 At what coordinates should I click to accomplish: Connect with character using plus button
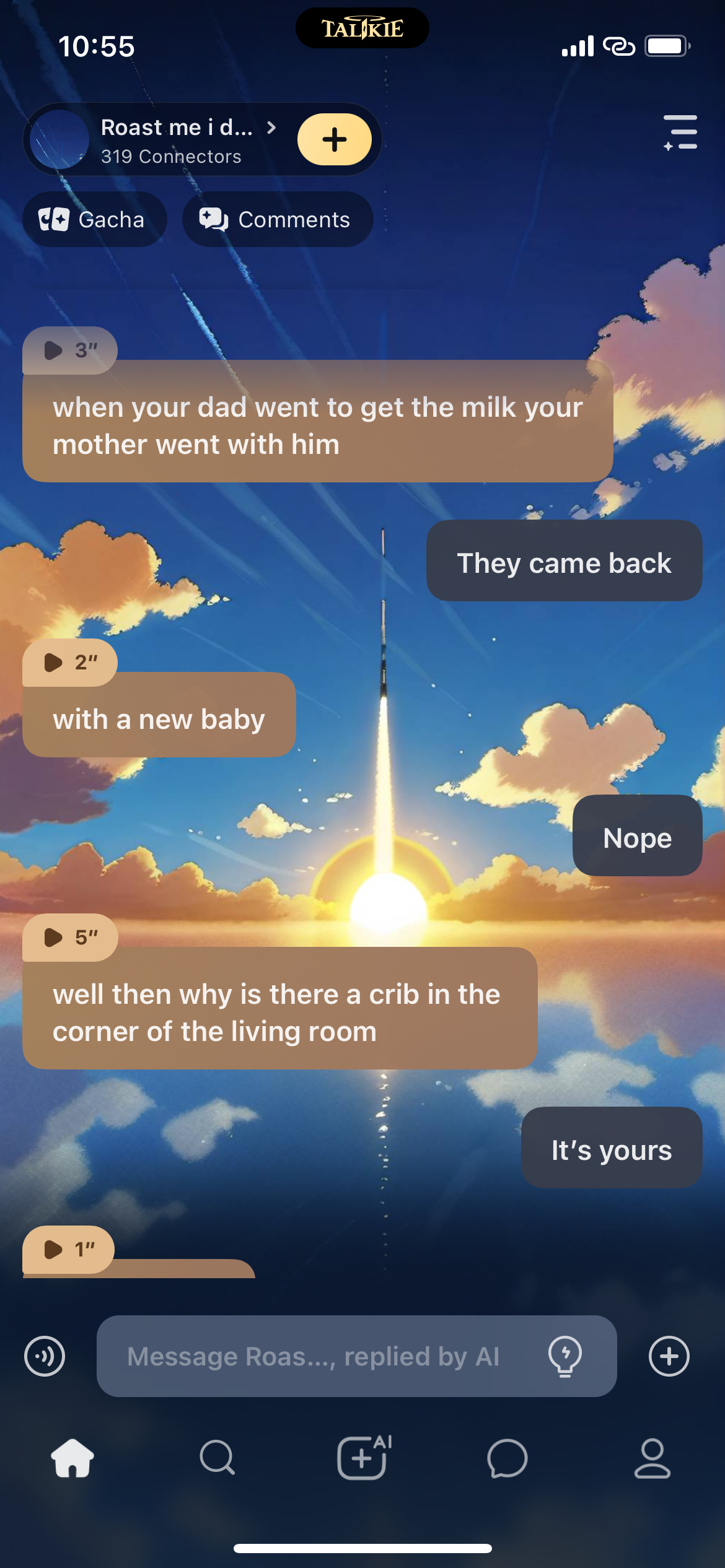point(334,139)
